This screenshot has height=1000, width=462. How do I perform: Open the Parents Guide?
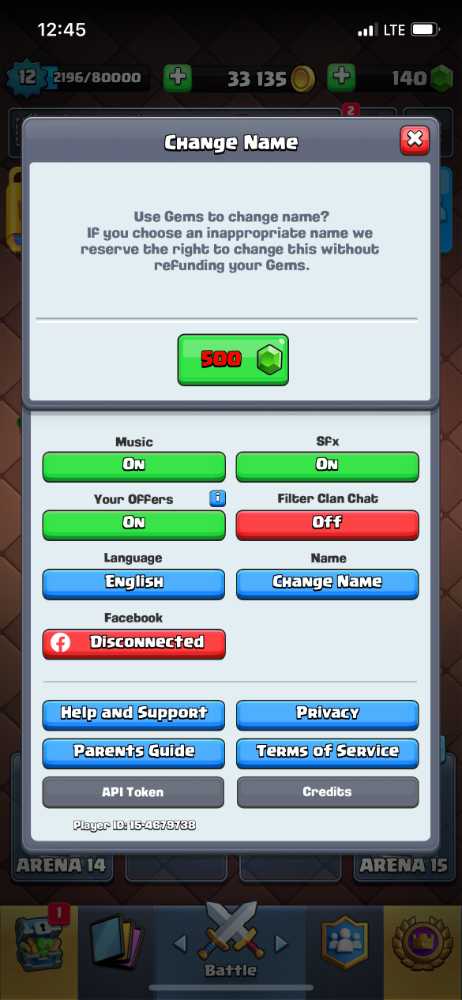coord(134,753)
